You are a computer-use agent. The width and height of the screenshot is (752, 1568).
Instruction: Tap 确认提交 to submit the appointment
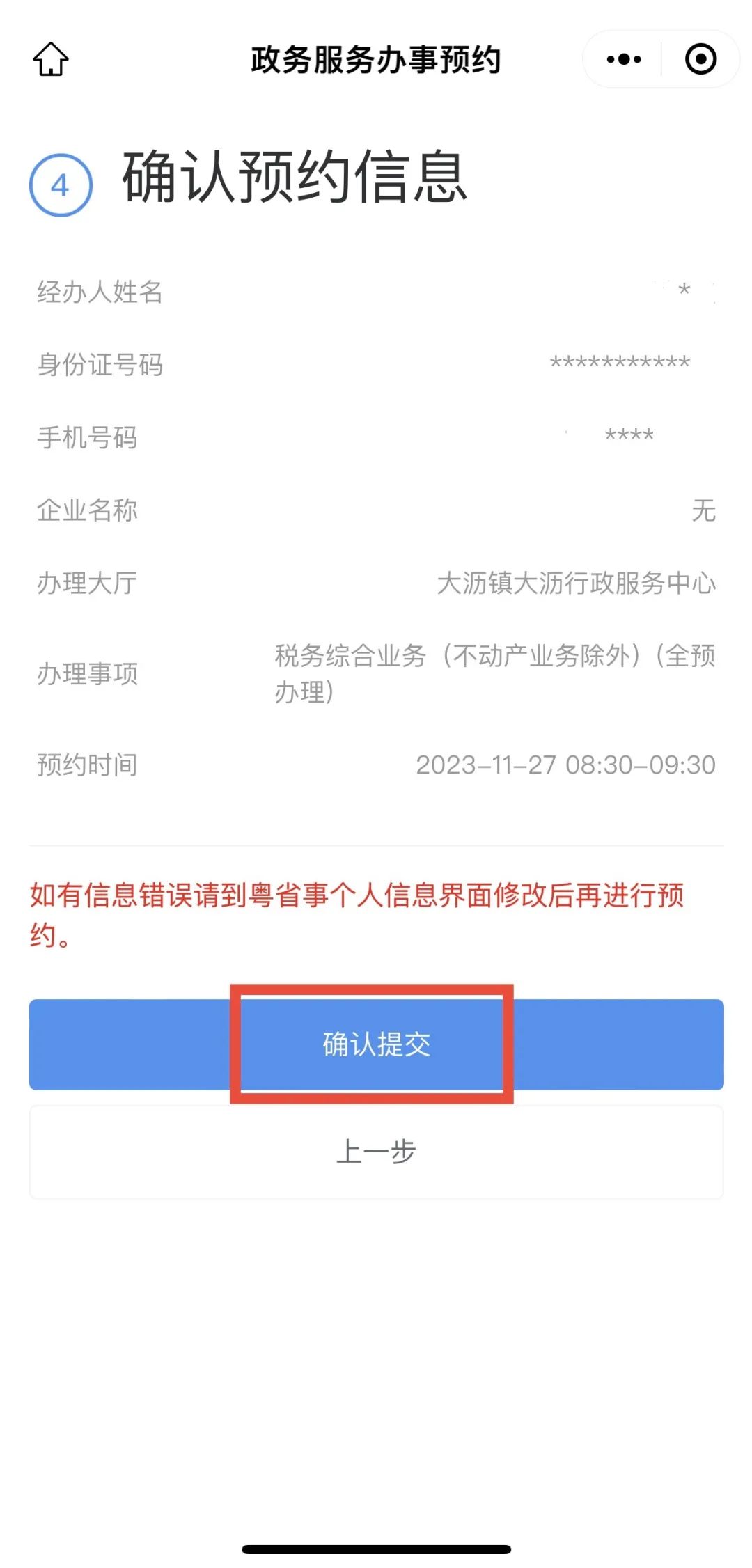pos(376,1044)
